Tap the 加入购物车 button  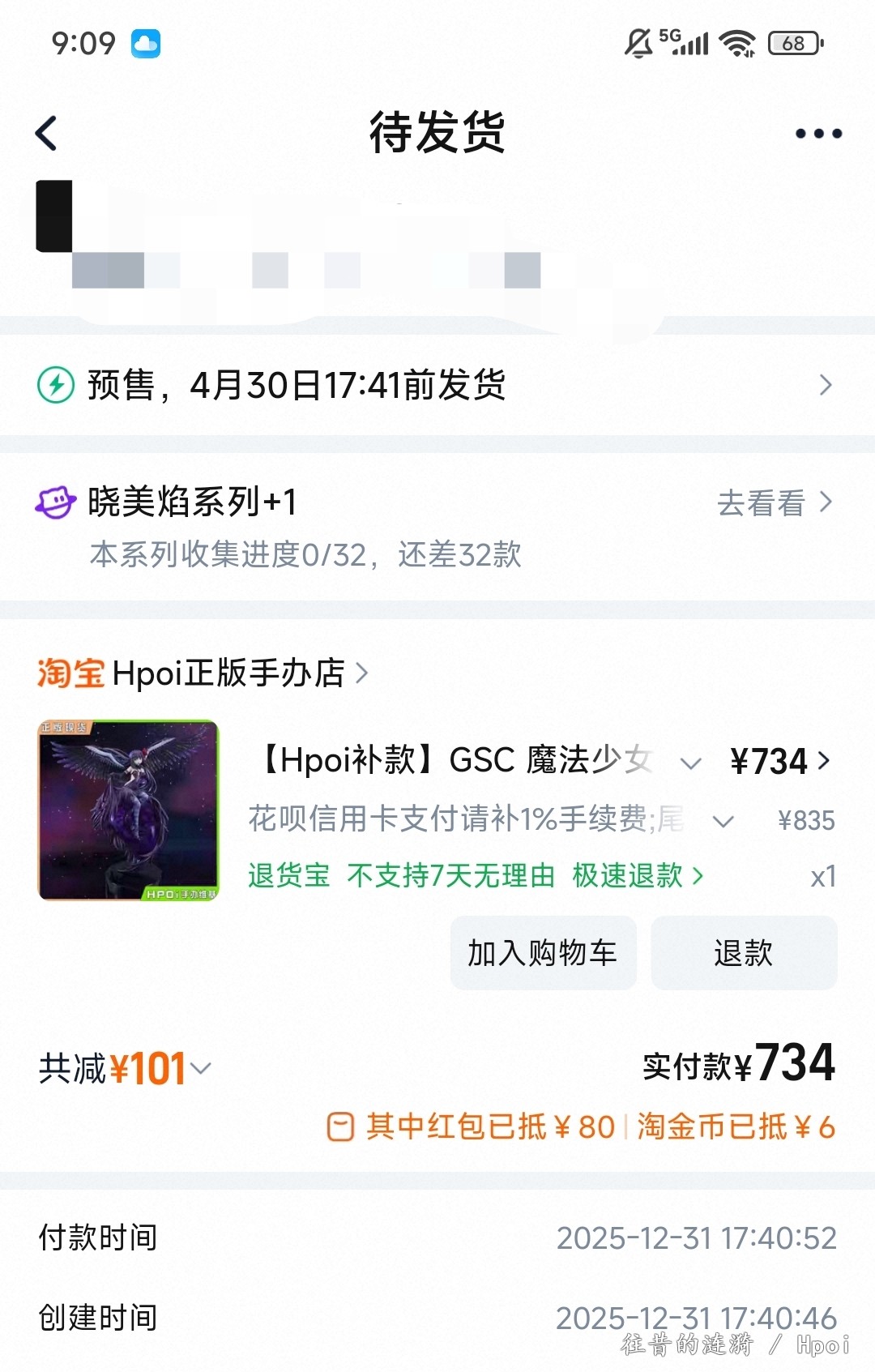click(543, 953)
